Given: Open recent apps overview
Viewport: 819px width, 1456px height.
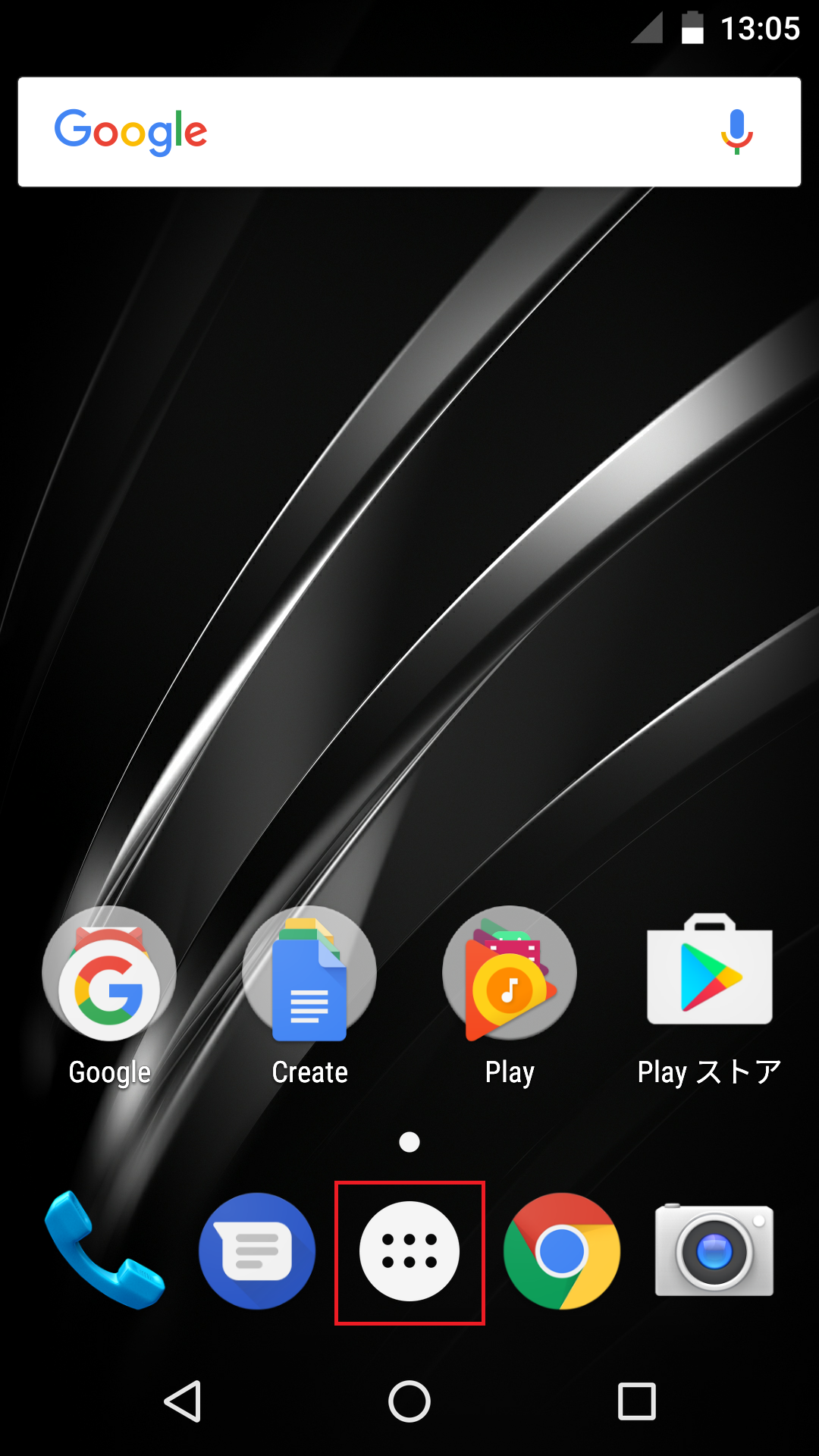Looking at the screenshot, I should [x=637, y=1401].
